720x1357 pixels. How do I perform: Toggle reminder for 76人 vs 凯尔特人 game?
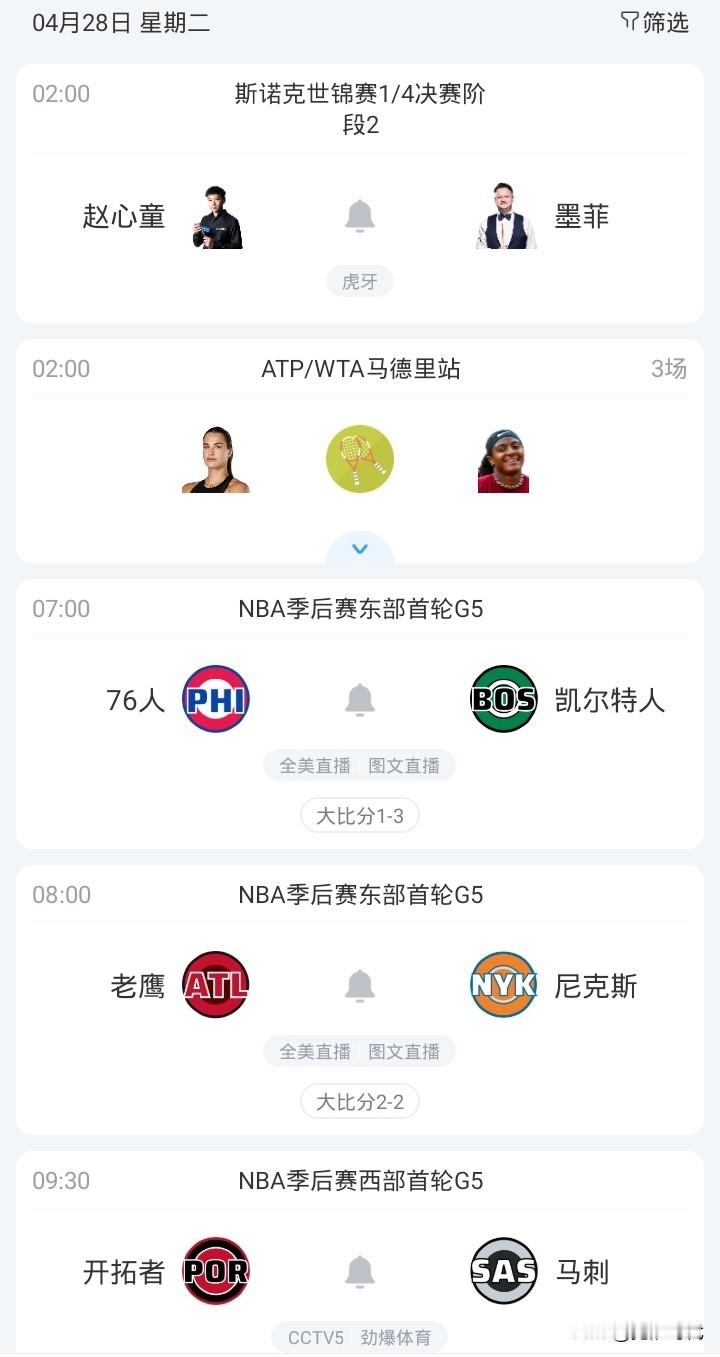[359, 699]
